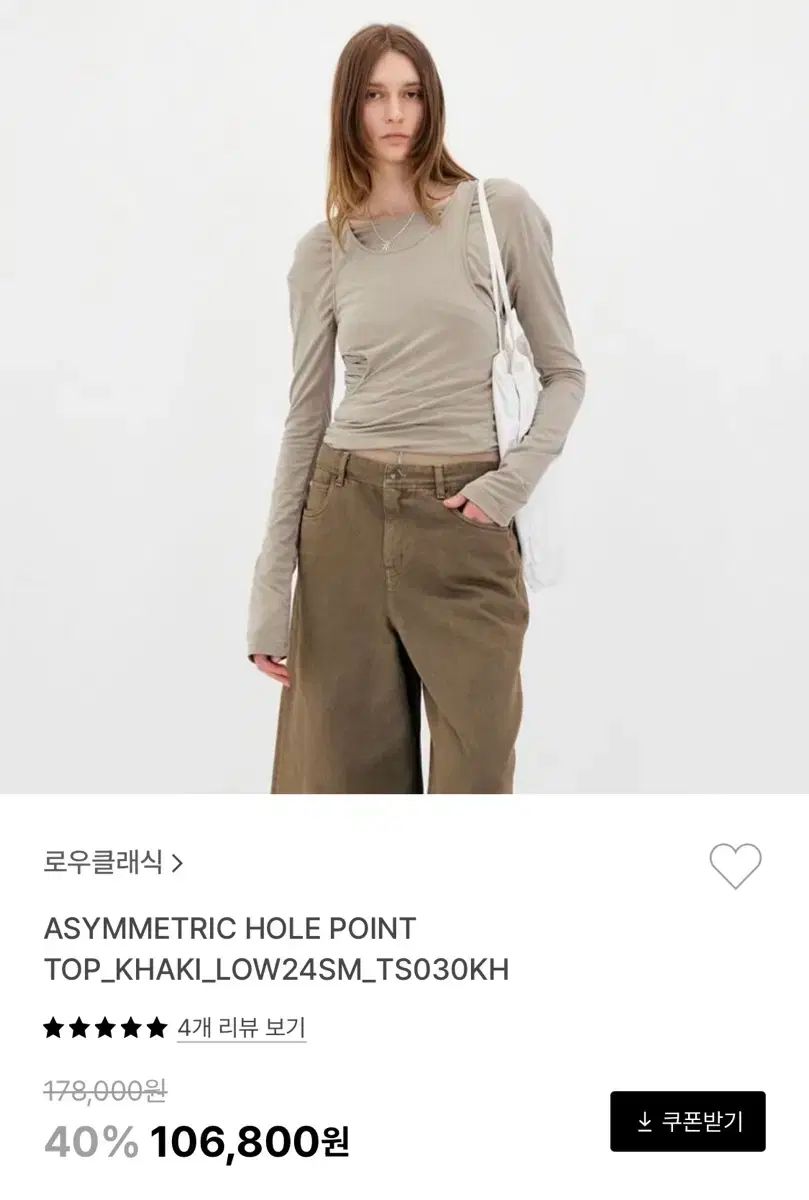The height and width of the screenshot is (1200, 809).
Task: View the 4개 리뷰 보기 reviews link
Action: 241,1027
